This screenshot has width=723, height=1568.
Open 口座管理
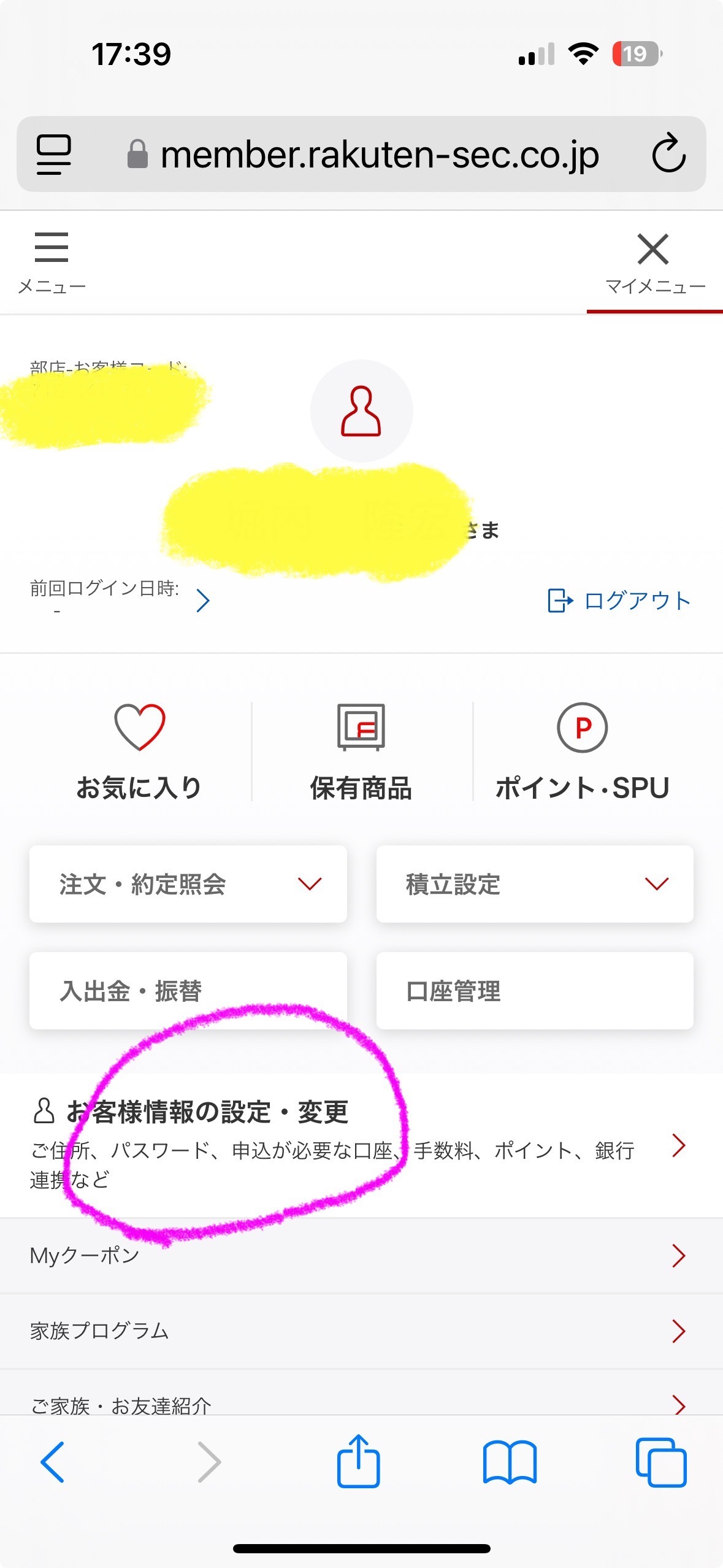pos(534,991)
